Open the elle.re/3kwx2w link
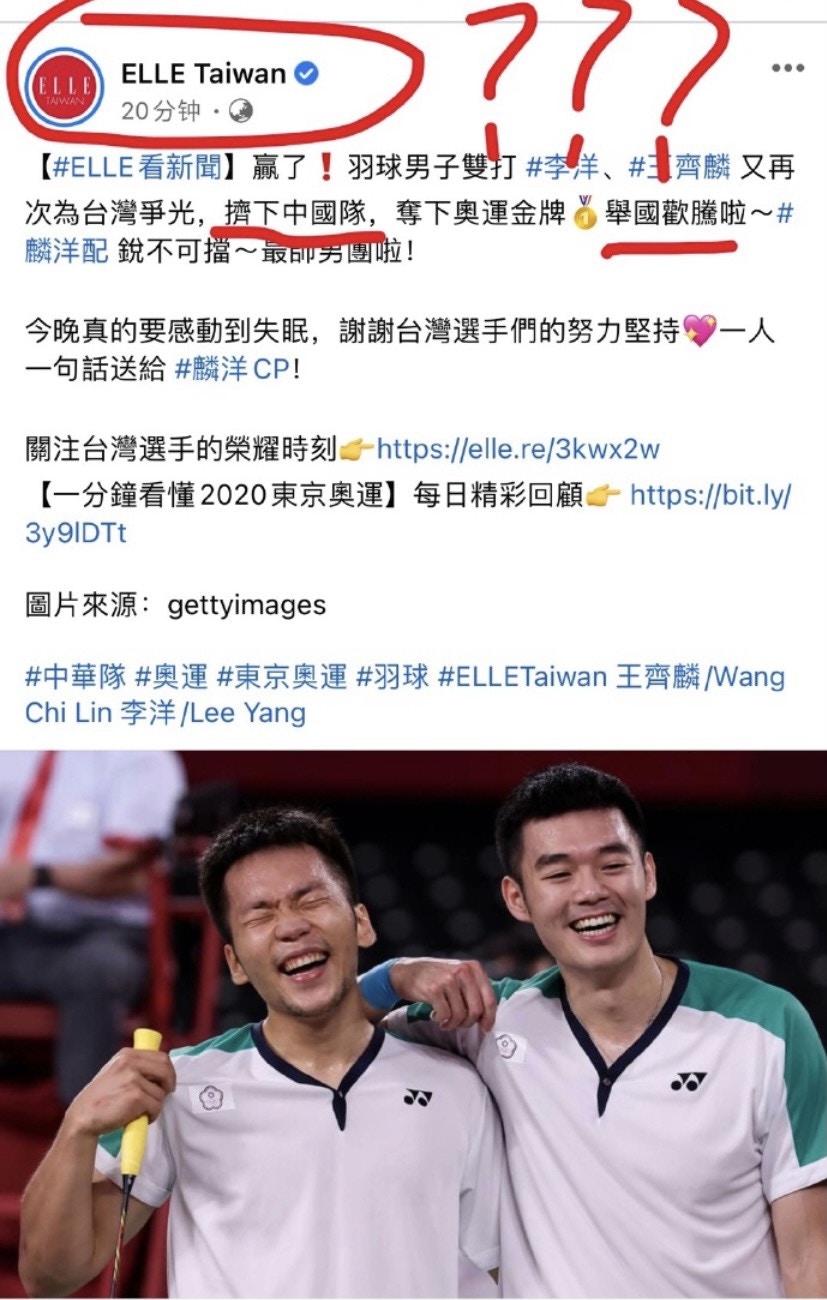The height and width of the screenshot is (1300, 827). point(518,448)
